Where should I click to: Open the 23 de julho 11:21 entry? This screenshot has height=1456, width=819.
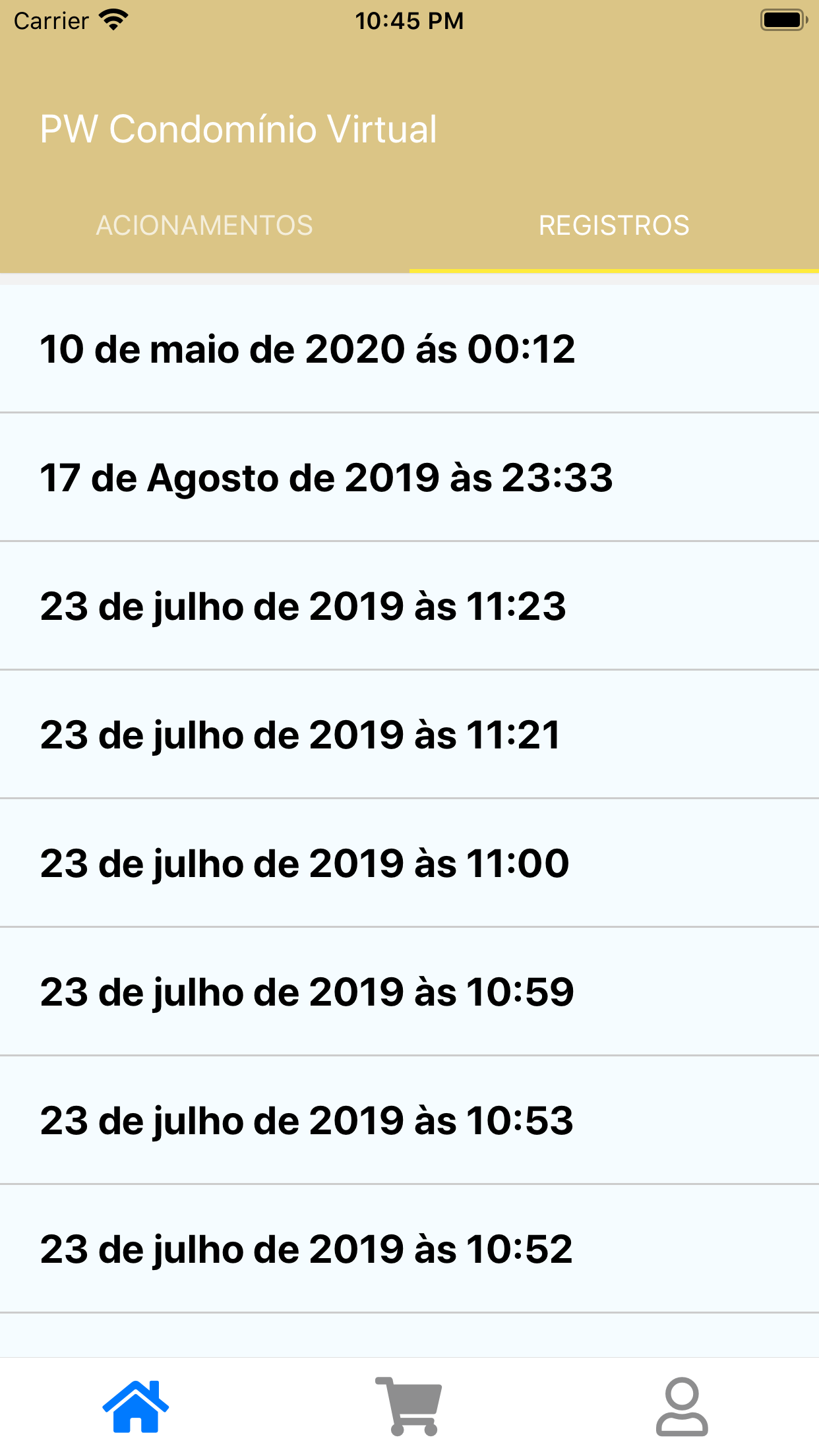(x=409, y=735)
